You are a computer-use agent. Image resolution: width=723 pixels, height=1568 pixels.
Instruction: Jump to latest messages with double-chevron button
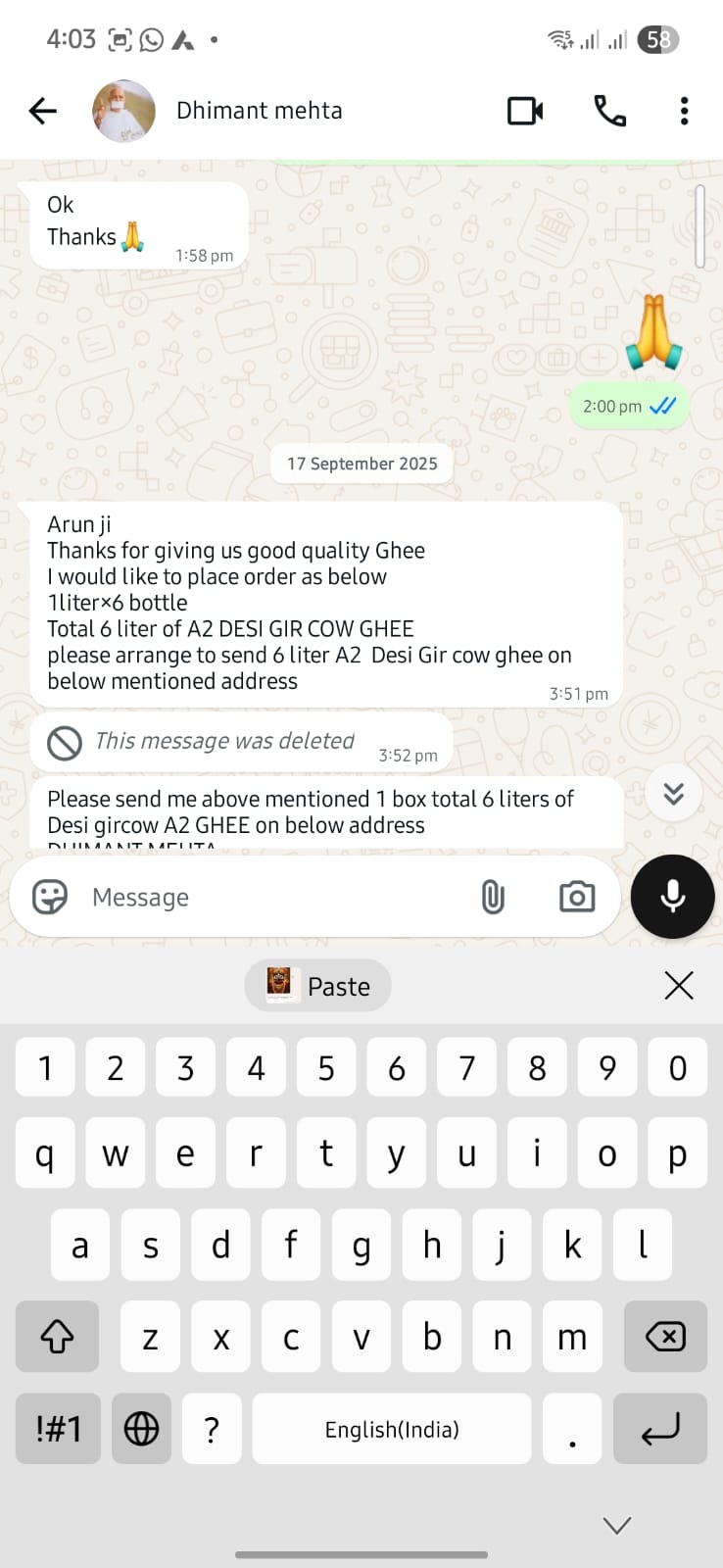point(673,793)
